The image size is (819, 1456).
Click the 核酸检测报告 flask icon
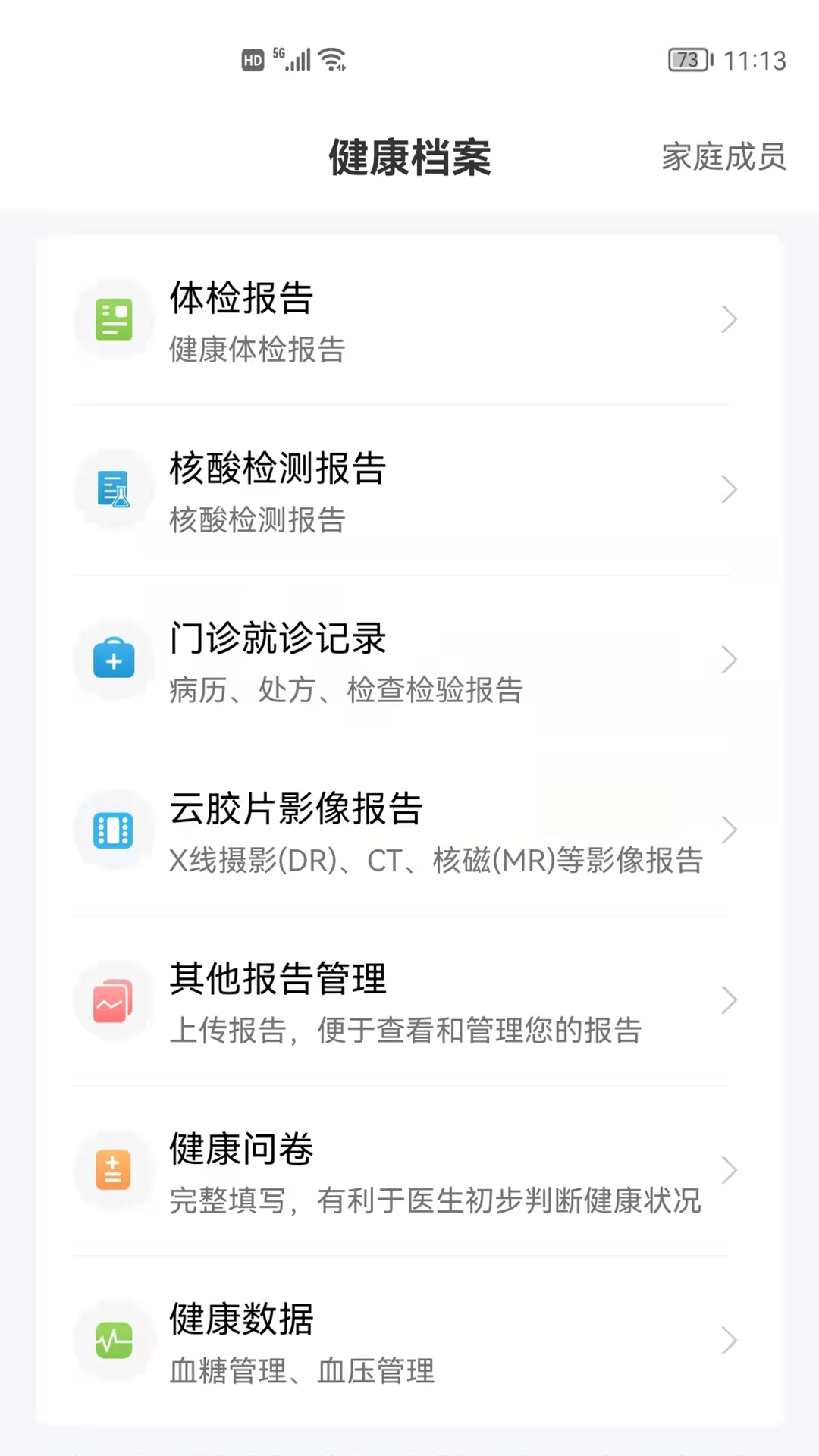pyautogui.click(x=114, y=489)
